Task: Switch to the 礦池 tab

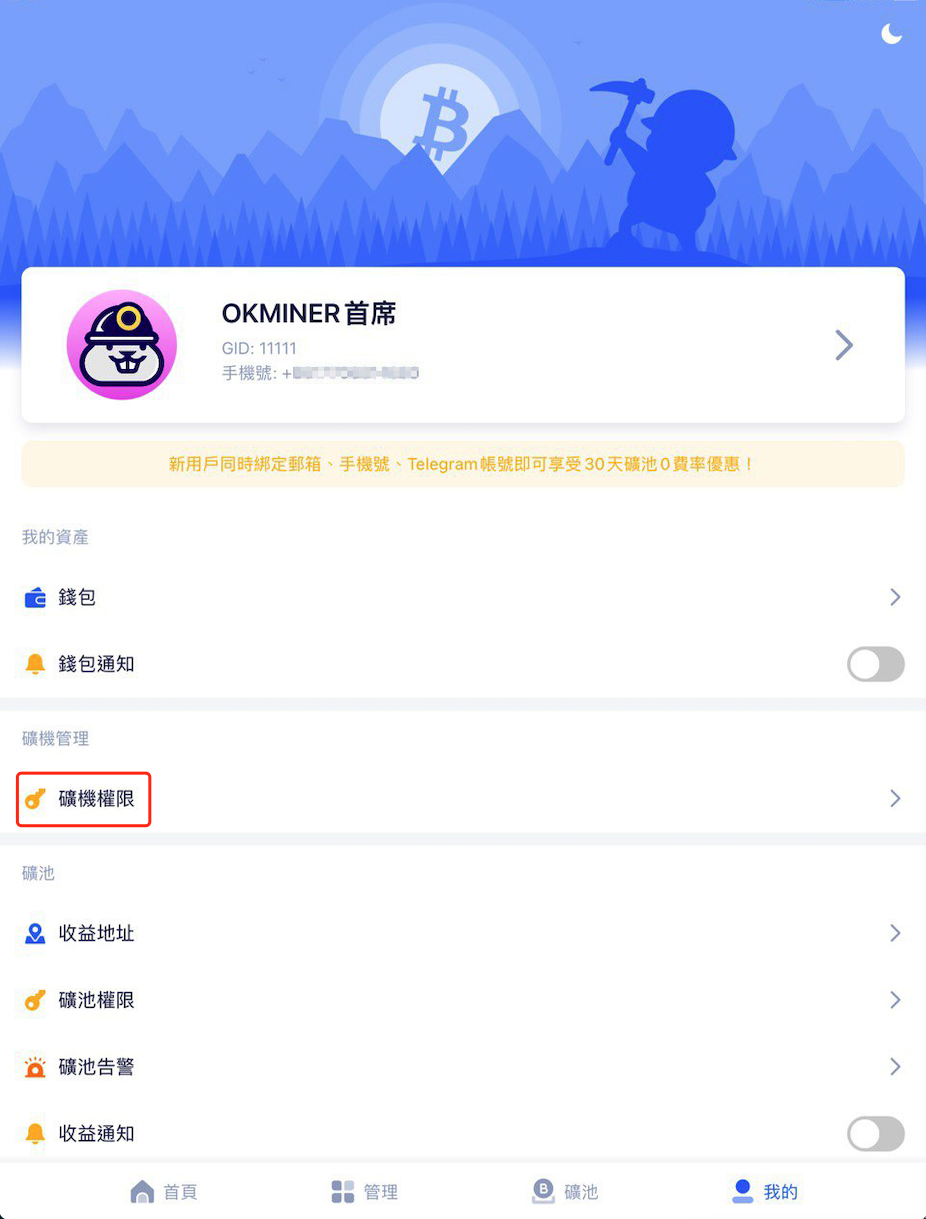Action: (x=564, y=1191)
